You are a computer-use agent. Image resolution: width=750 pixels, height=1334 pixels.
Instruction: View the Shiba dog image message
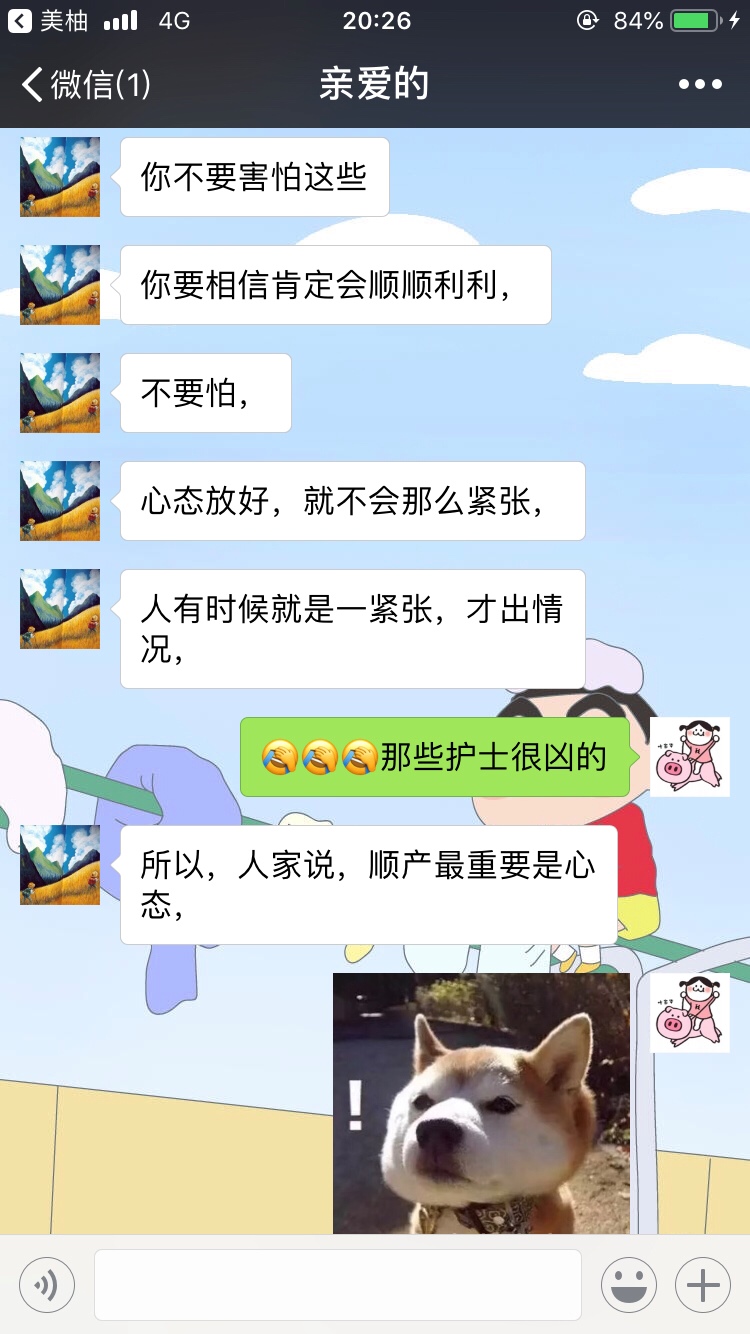click(x=481, y=1103)
